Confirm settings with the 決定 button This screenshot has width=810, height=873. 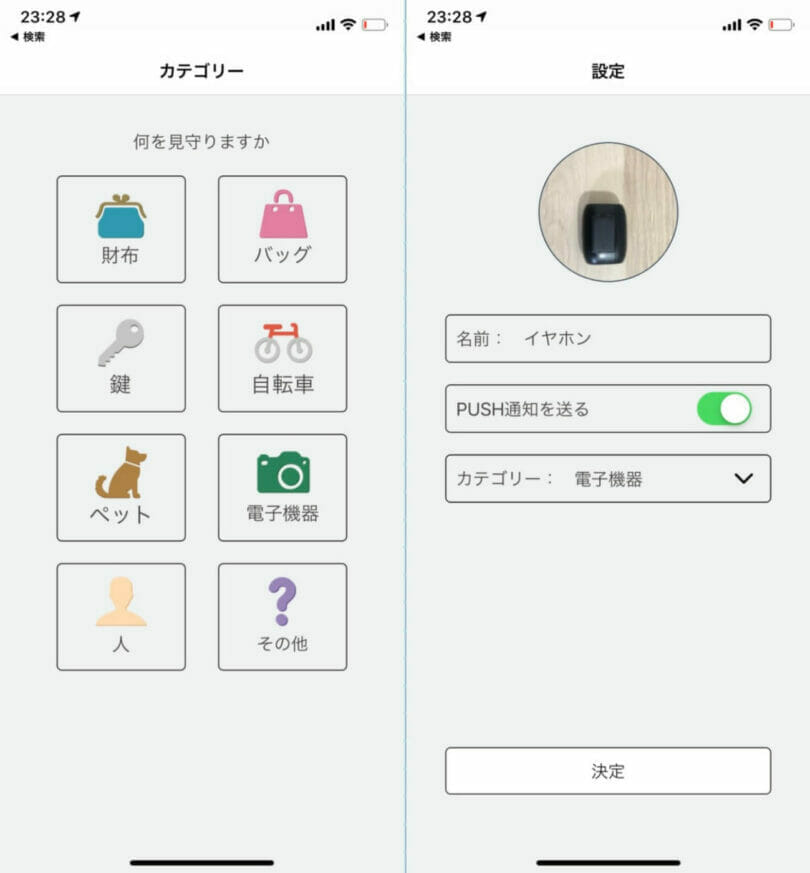tap(608, 771)
